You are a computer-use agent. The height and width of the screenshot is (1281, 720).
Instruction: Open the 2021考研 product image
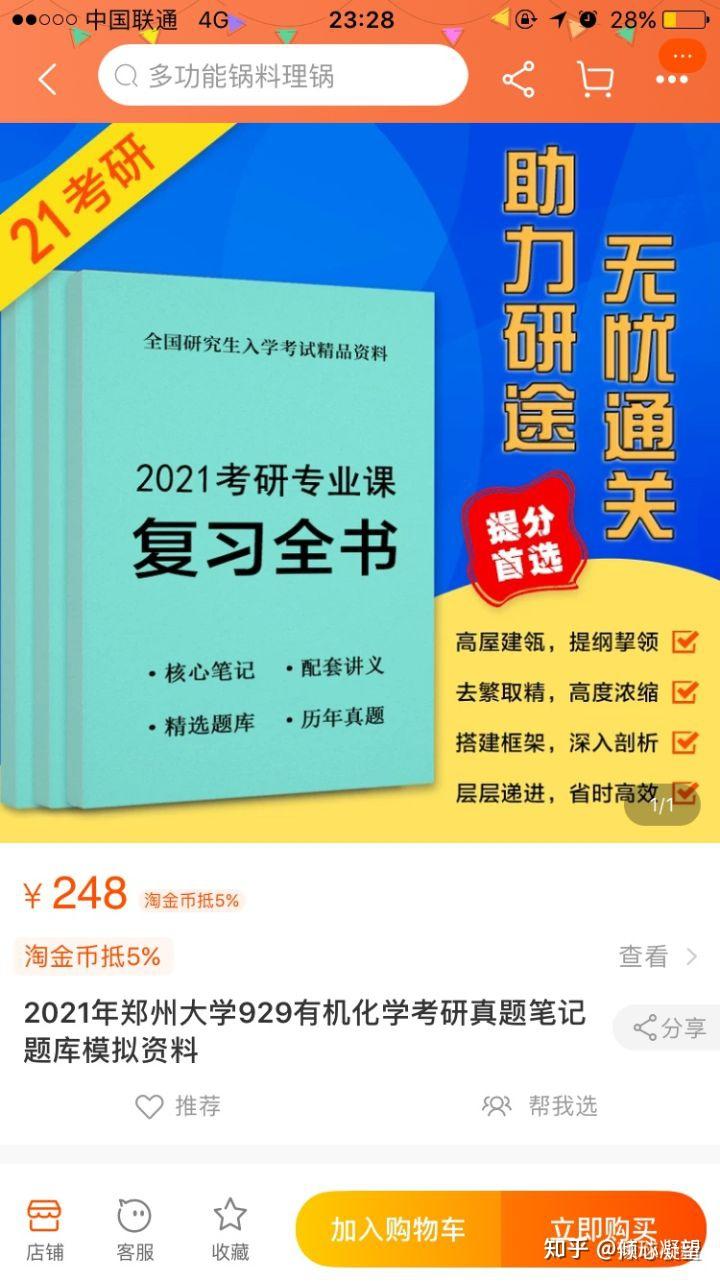tap(360, 482)
